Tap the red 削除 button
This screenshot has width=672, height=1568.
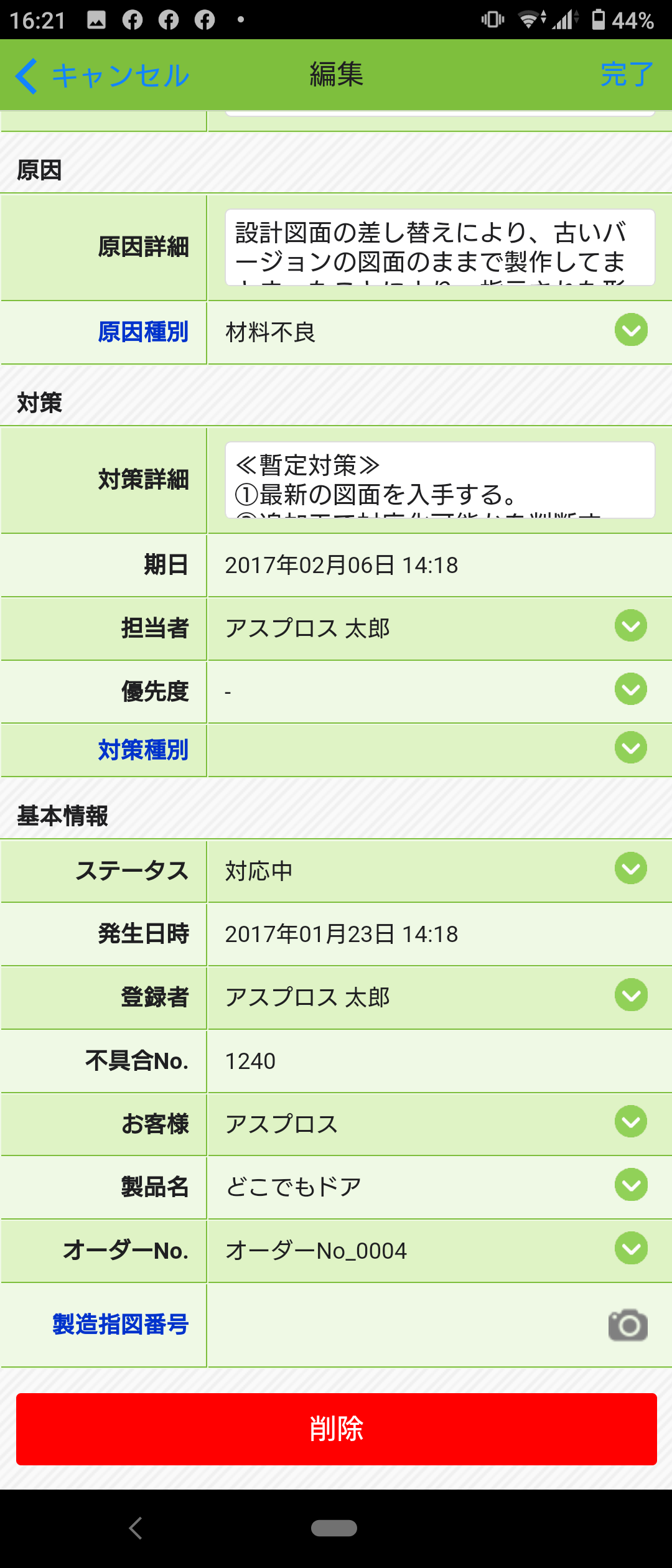pos(336,1429)
